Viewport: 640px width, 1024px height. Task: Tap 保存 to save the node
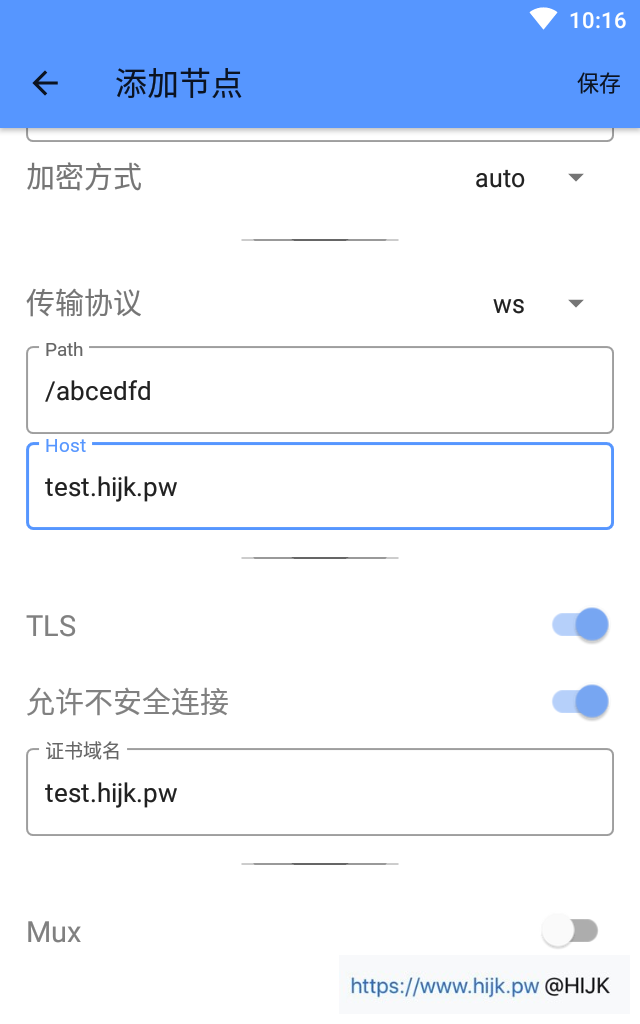click(598, 84)
